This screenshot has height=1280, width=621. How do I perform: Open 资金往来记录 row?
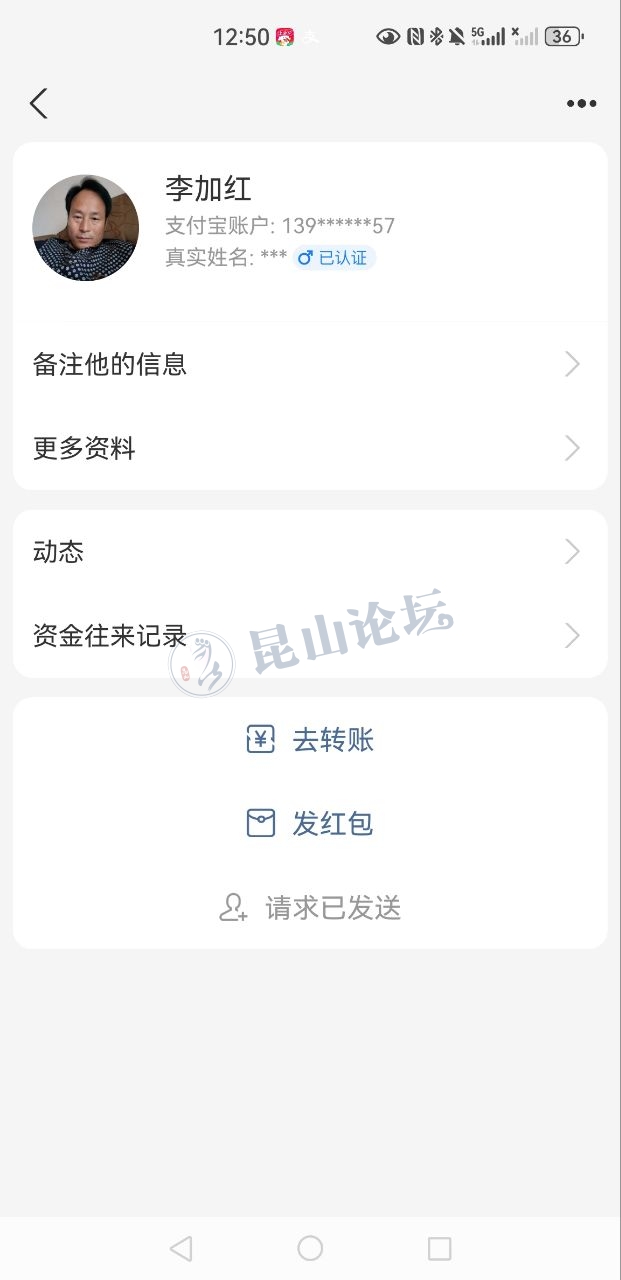(310, 636)
